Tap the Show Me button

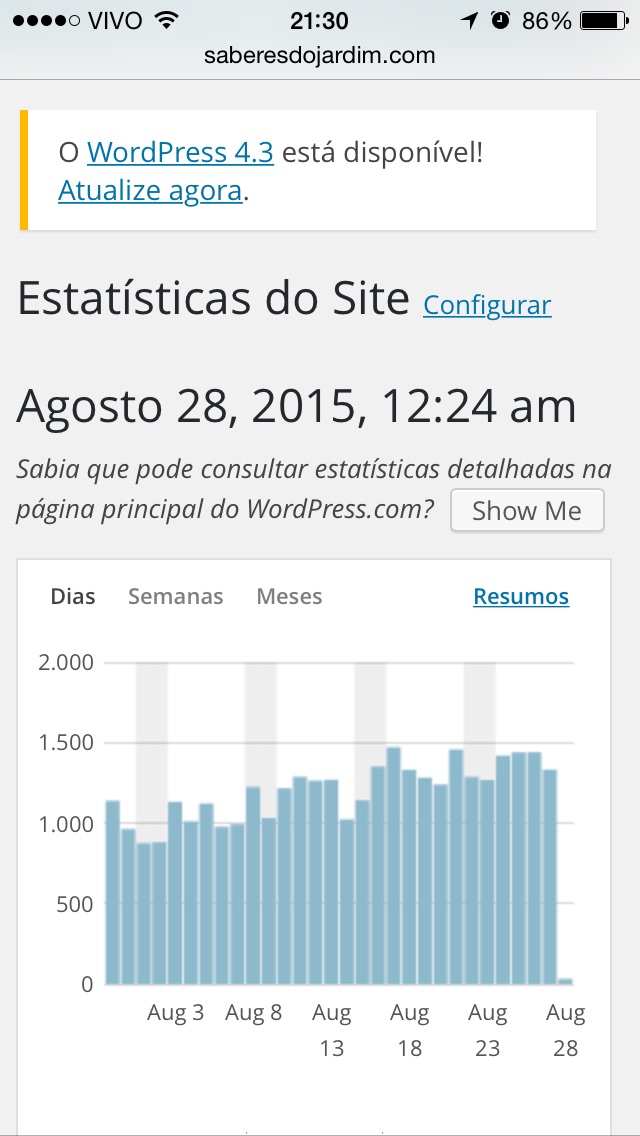pyautogui.click(x=527, y=511)
